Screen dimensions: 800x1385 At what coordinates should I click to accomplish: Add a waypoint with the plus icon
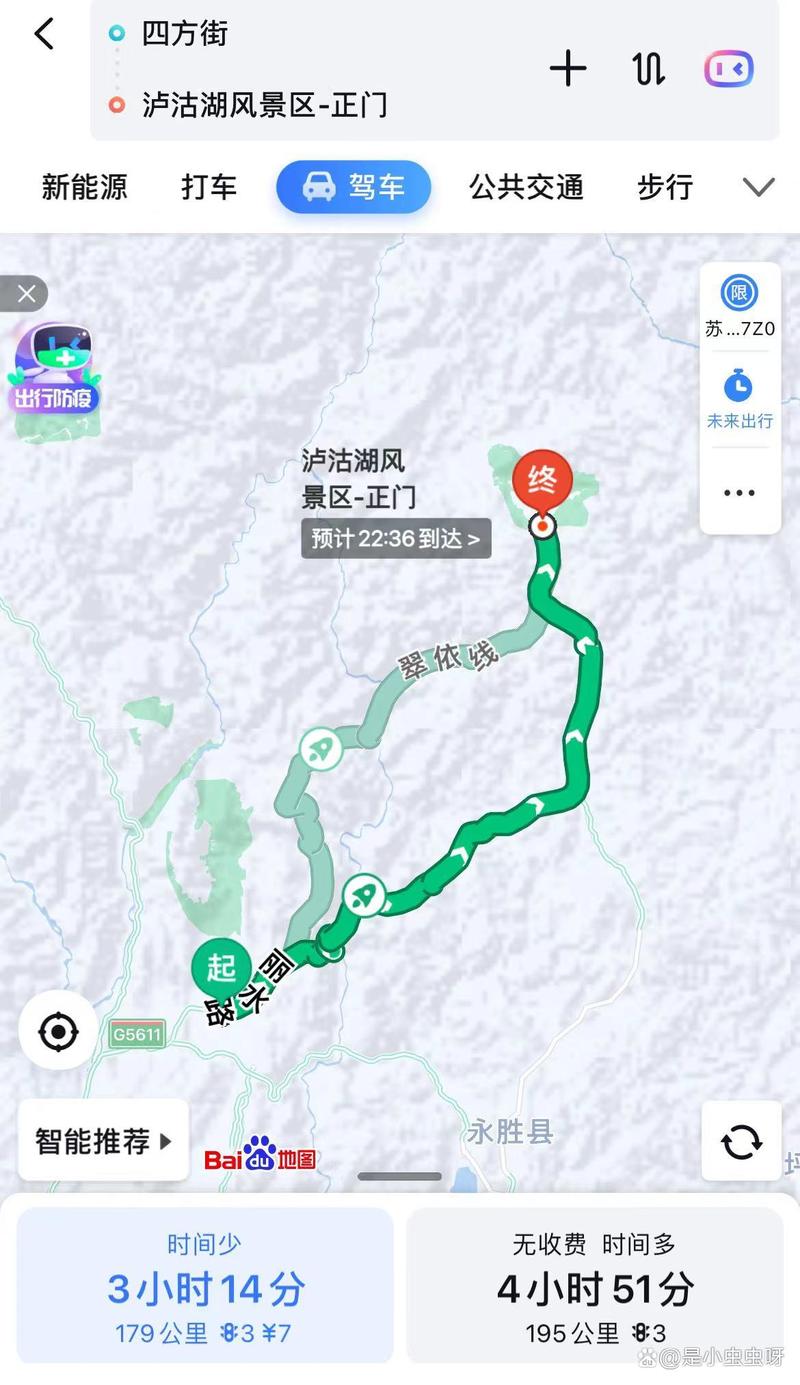pos(568,69)
